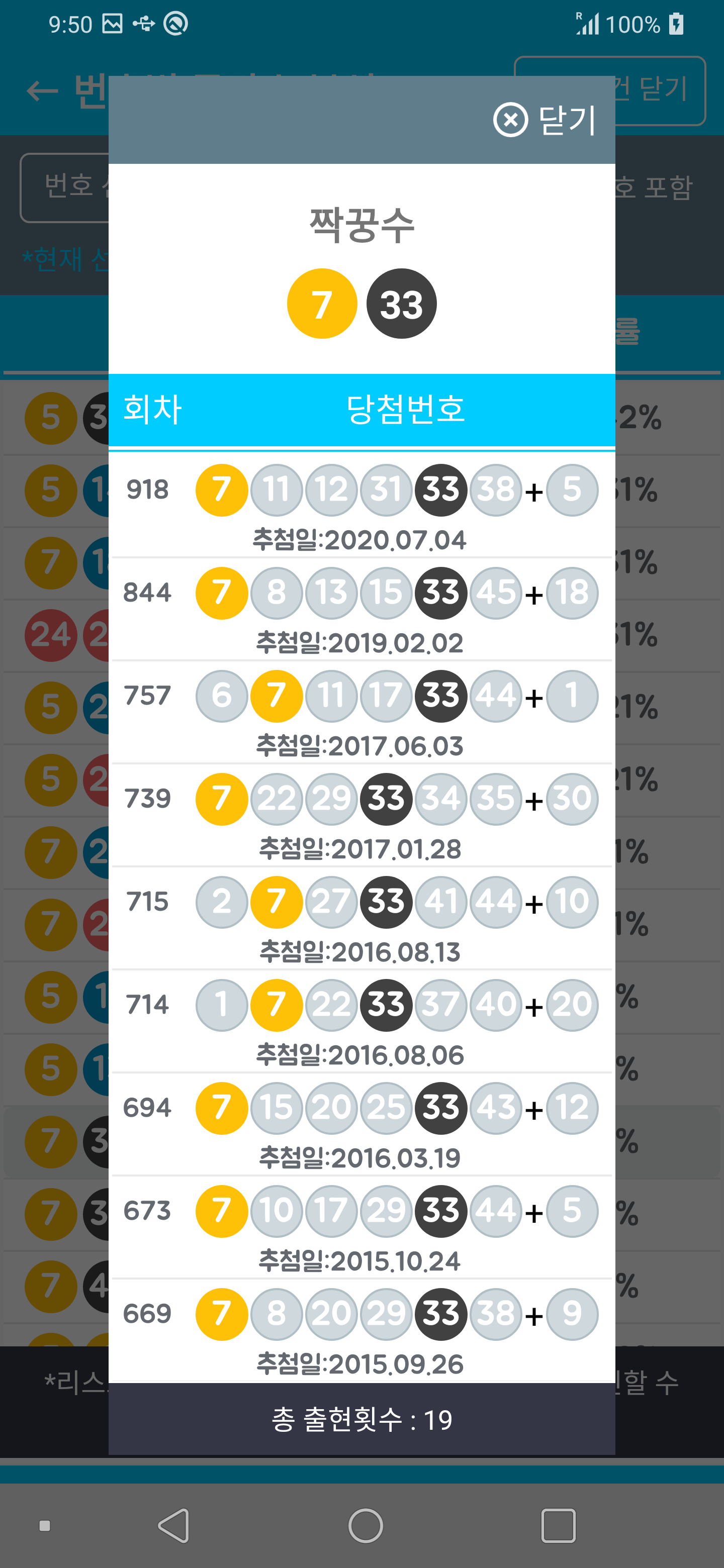
Task: Go to the home screen
Action: pos(366,1525)
